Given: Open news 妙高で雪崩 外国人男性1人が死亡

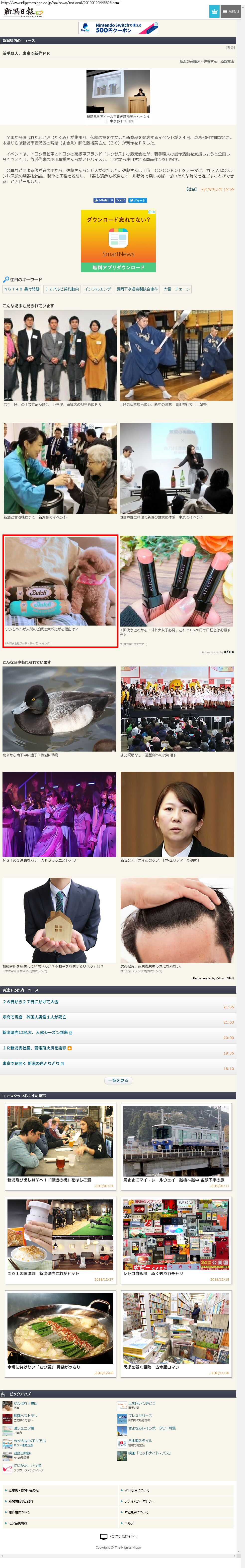Looking at the screenshot, I should [35, 1017].
